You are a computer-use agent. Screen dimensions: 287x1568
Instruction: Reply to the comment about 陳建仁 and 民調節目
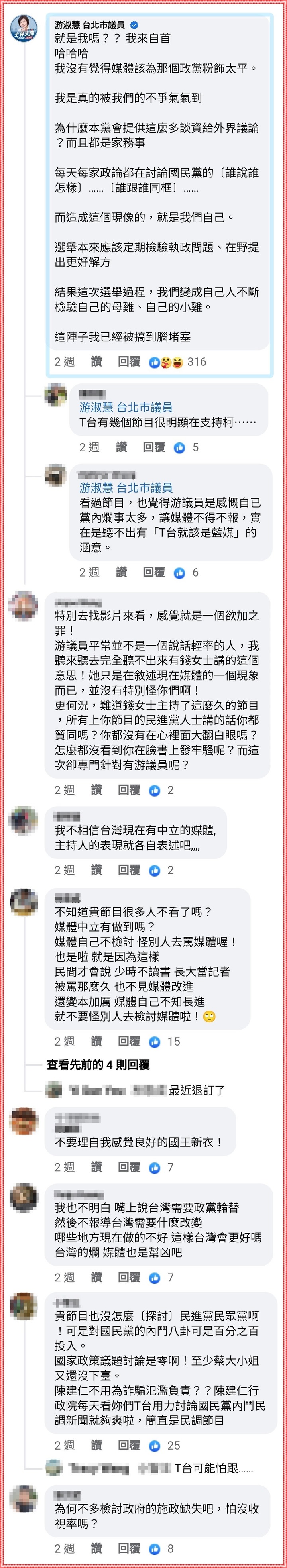pyautogui.click(x=129, y=1446)
